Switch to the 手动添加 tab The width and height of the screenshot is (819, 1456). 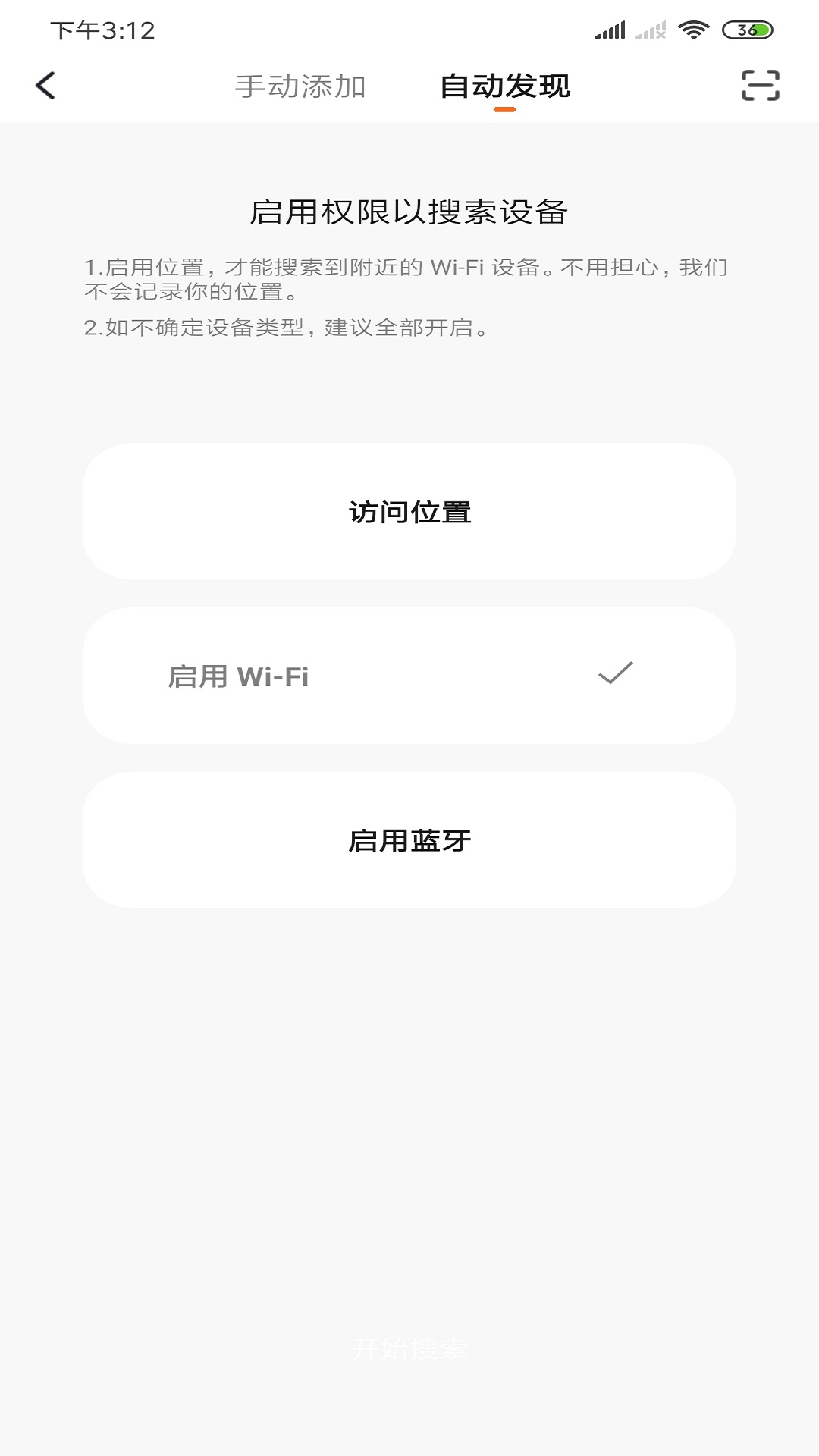[x=300, y=86]
